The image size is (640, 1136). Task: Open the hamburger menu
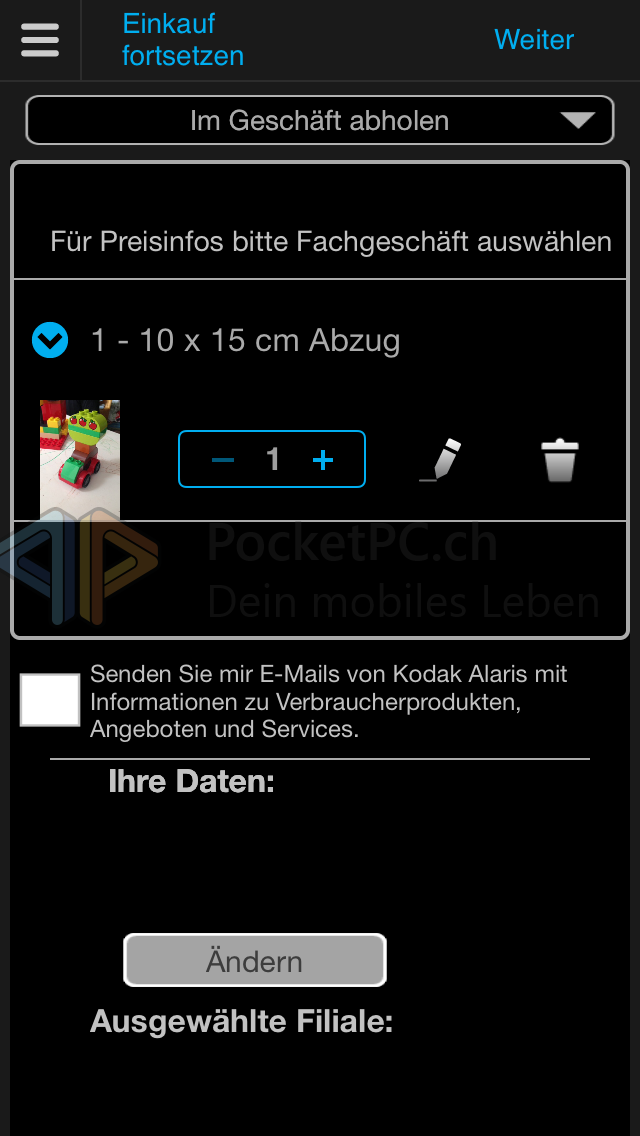[x=40, y=40]
